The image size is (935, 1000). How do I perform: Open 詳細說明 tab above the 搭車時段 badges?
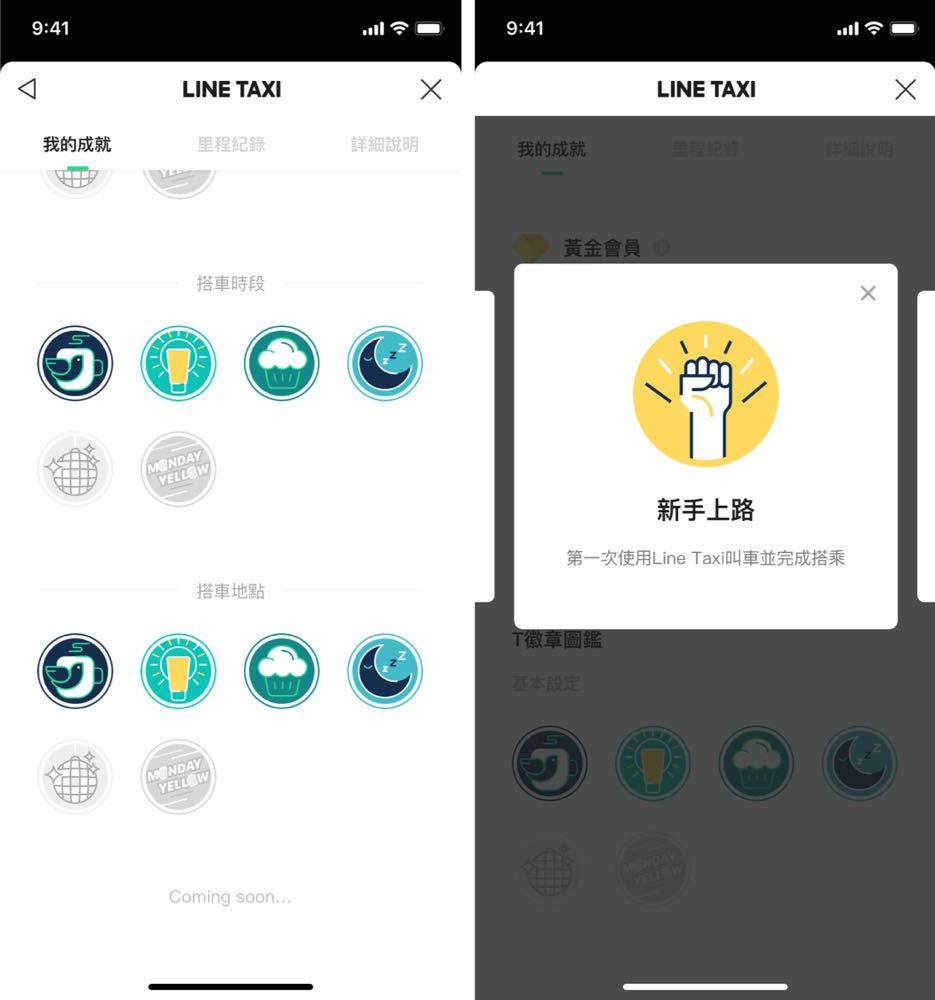(x=385, y=145)
